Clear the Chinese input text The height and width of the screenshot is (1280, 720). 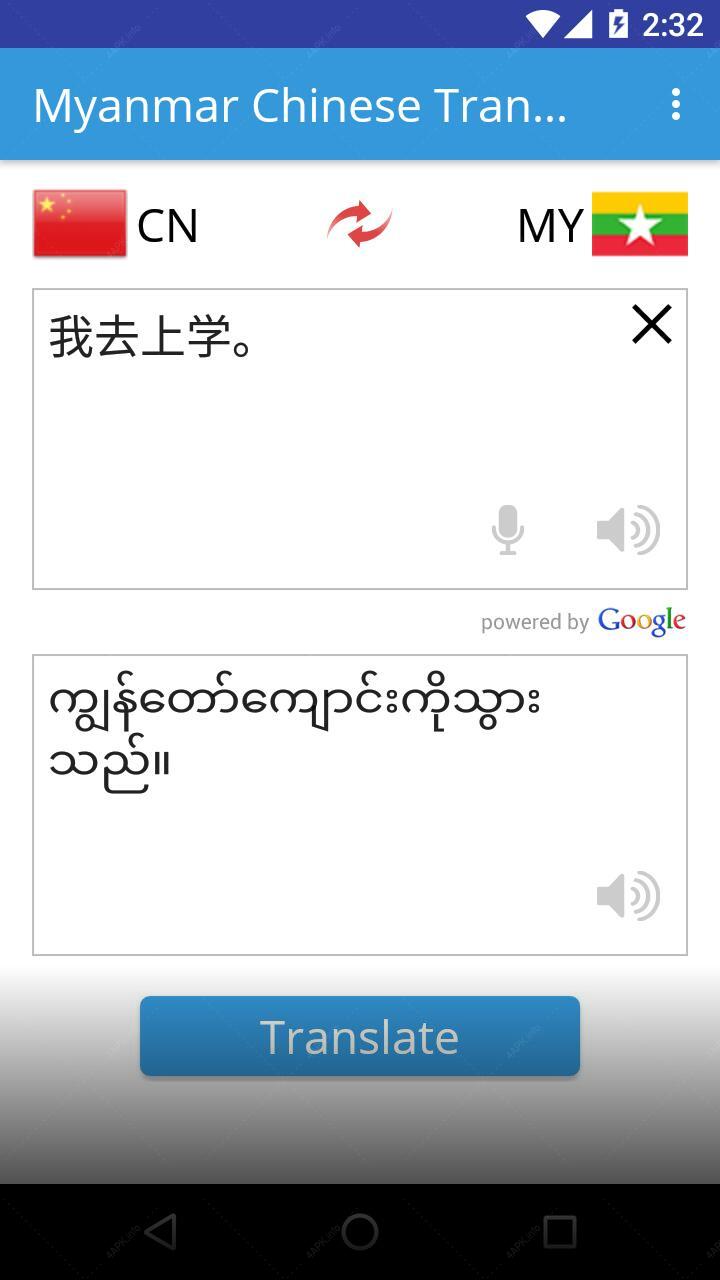(x=652, y=324)
